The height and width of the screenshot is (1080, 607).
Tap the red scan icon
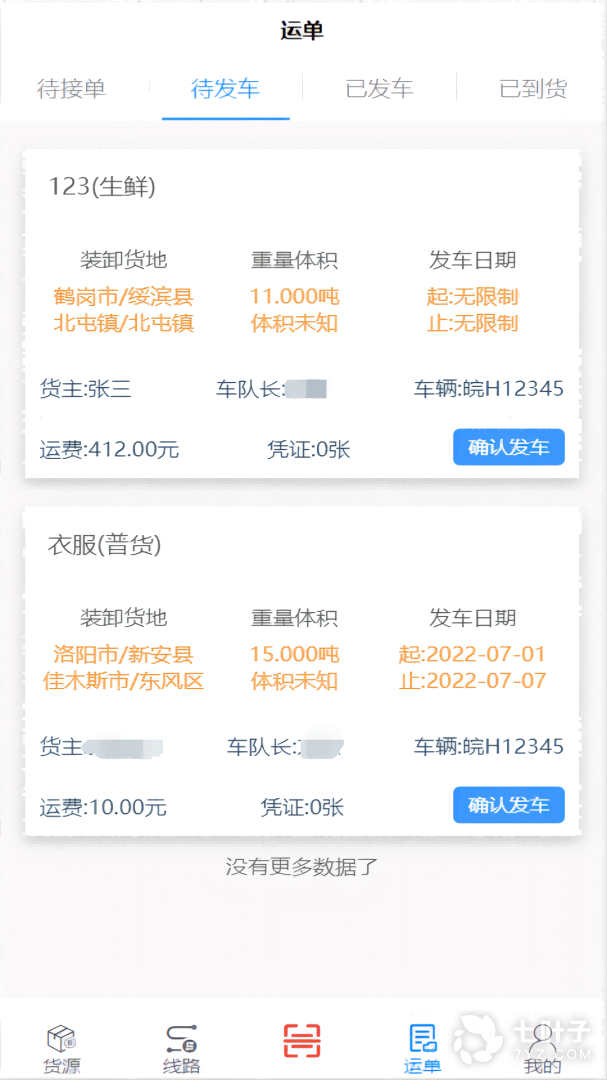[301, 1041]
